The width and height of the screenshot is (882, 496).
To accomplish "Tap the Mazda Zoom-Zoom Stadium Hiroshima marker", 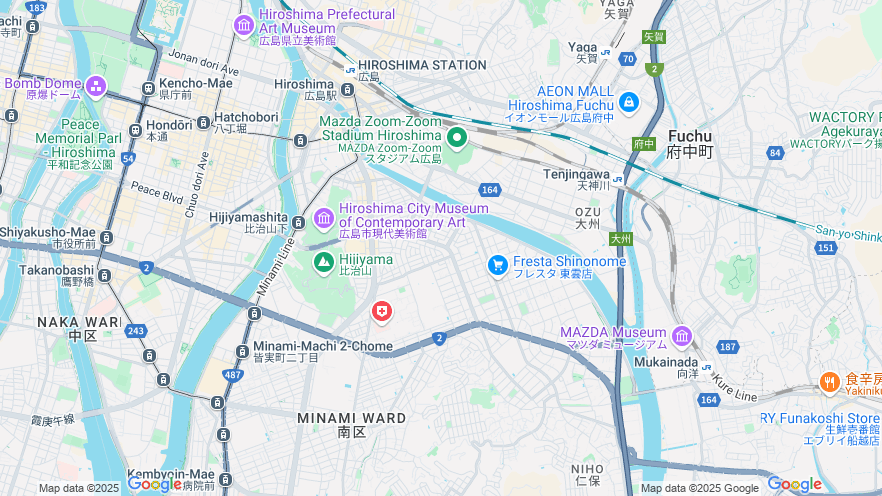I will pyautogui.click(x=457, y=137).
